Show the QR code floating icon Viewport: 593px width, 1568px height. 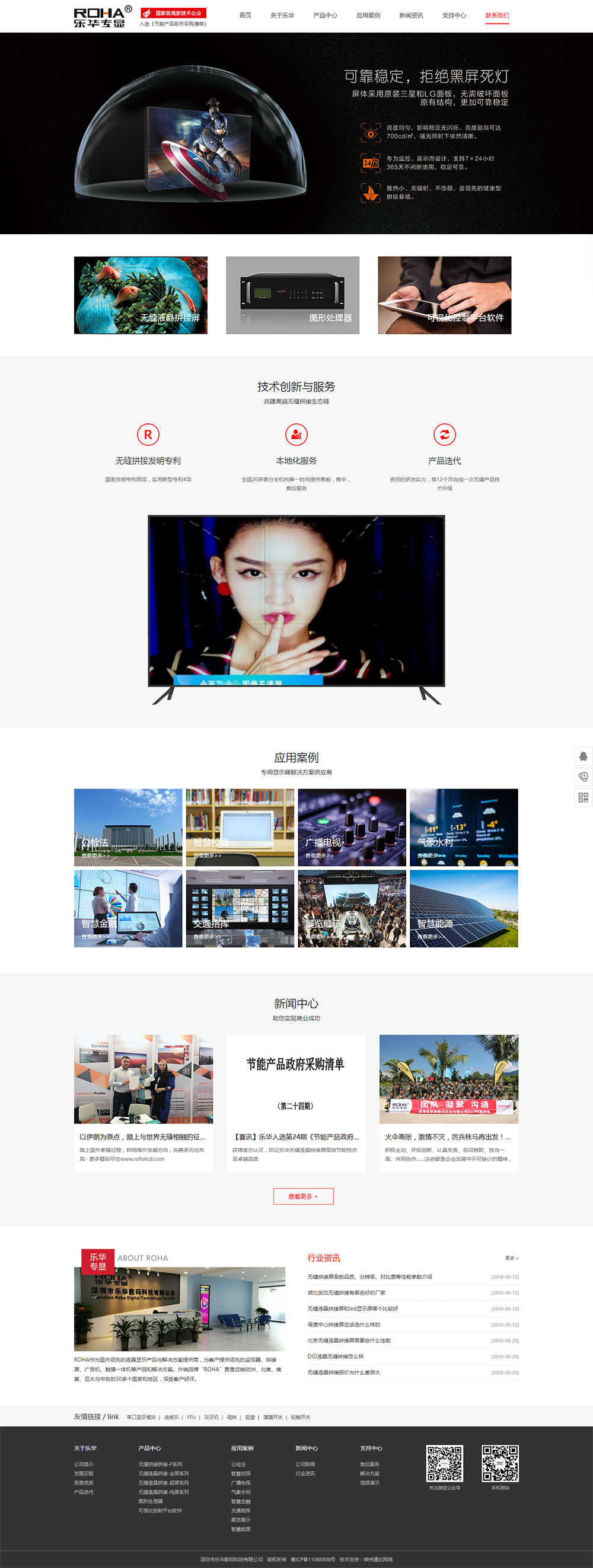click(x=584, y=797)
